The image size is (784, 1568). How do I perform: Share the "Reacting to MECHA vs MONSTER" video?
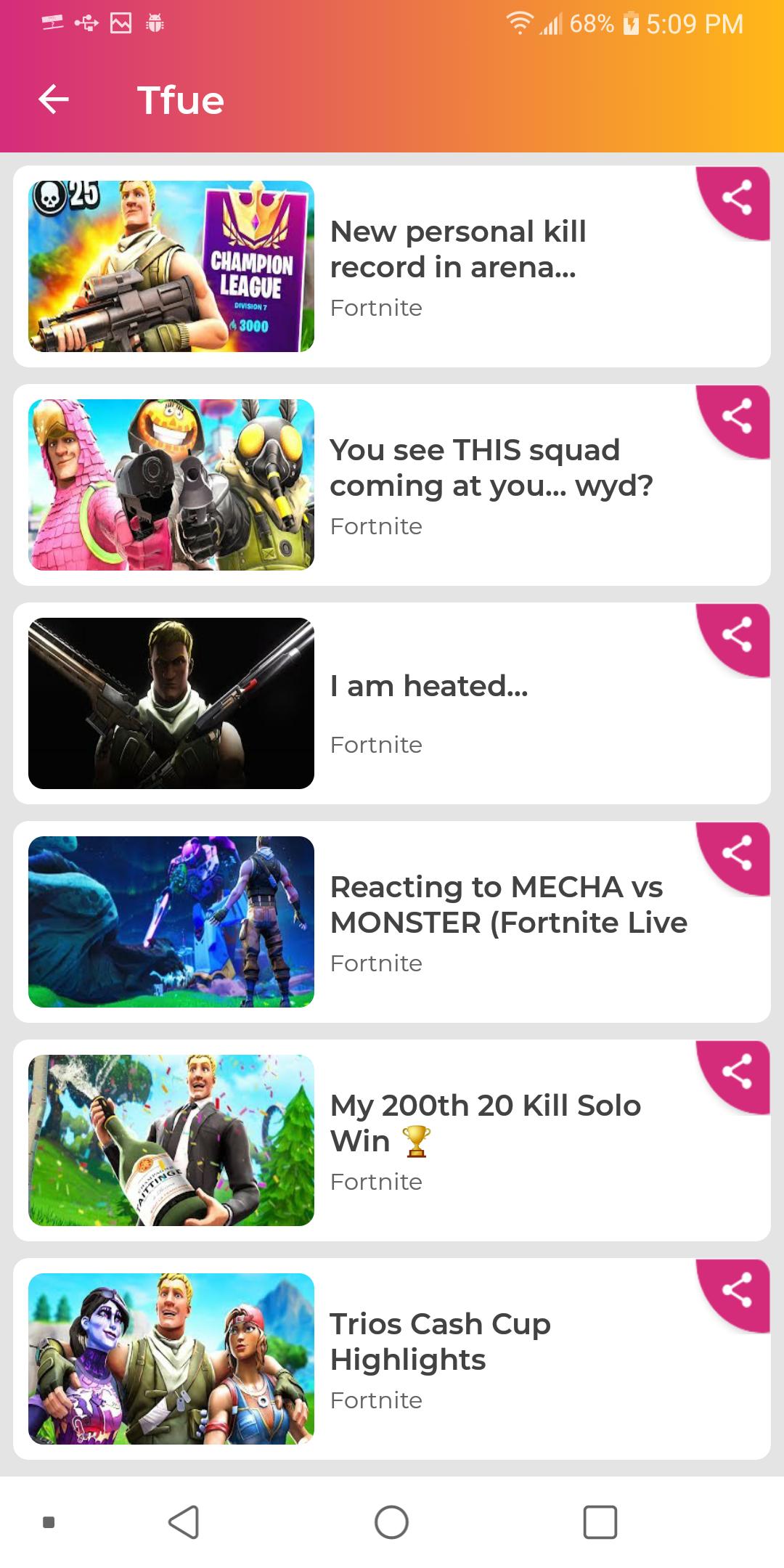(737, 854)
